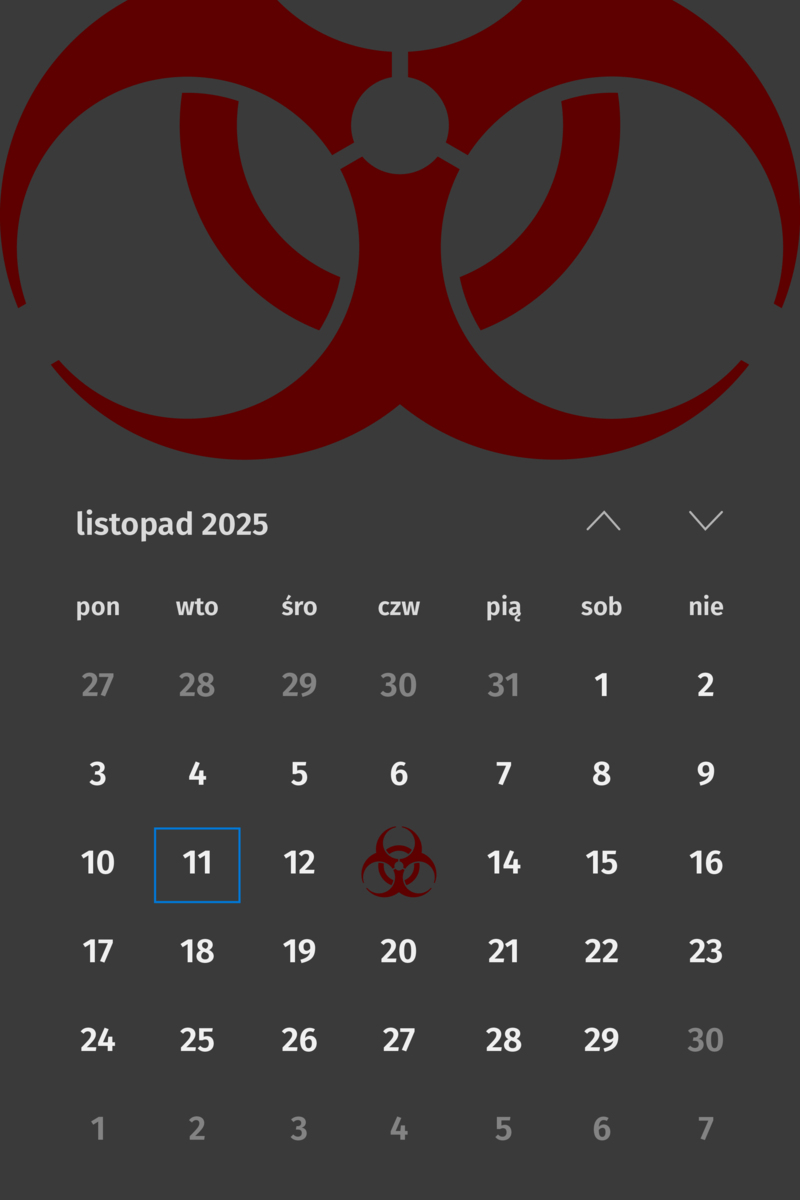Tap day 14 in the calendar

point(503,864)
